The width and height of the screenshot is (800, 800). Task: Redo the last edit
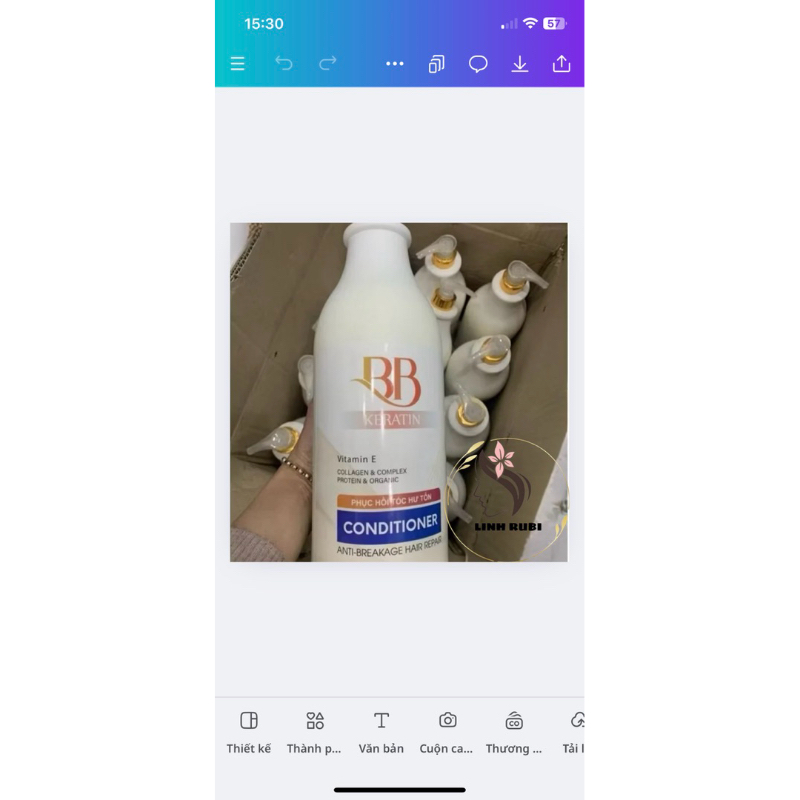tap(327, 64)
